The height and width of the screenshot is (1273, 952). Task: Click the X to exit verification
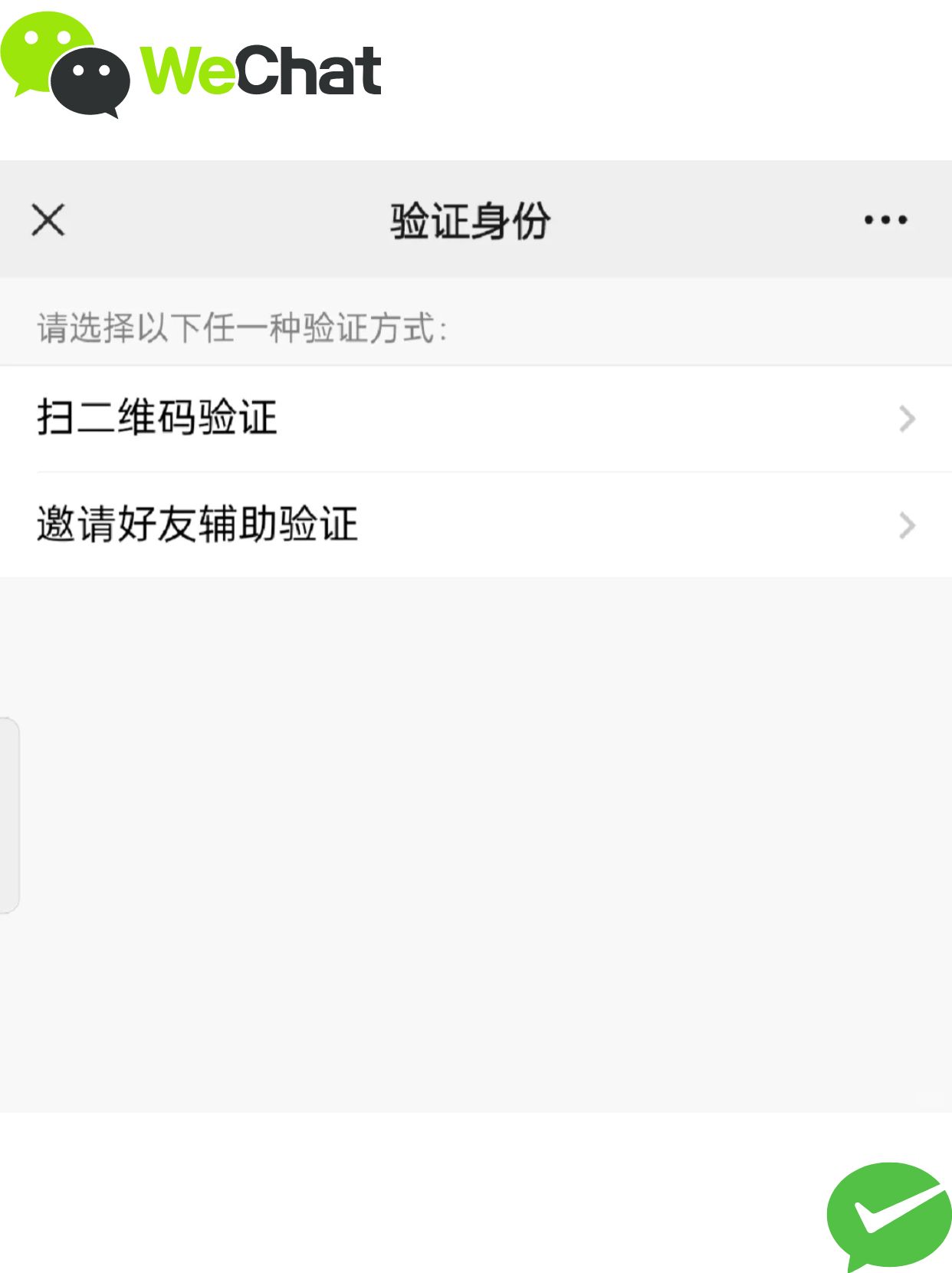tap(48, 221)
